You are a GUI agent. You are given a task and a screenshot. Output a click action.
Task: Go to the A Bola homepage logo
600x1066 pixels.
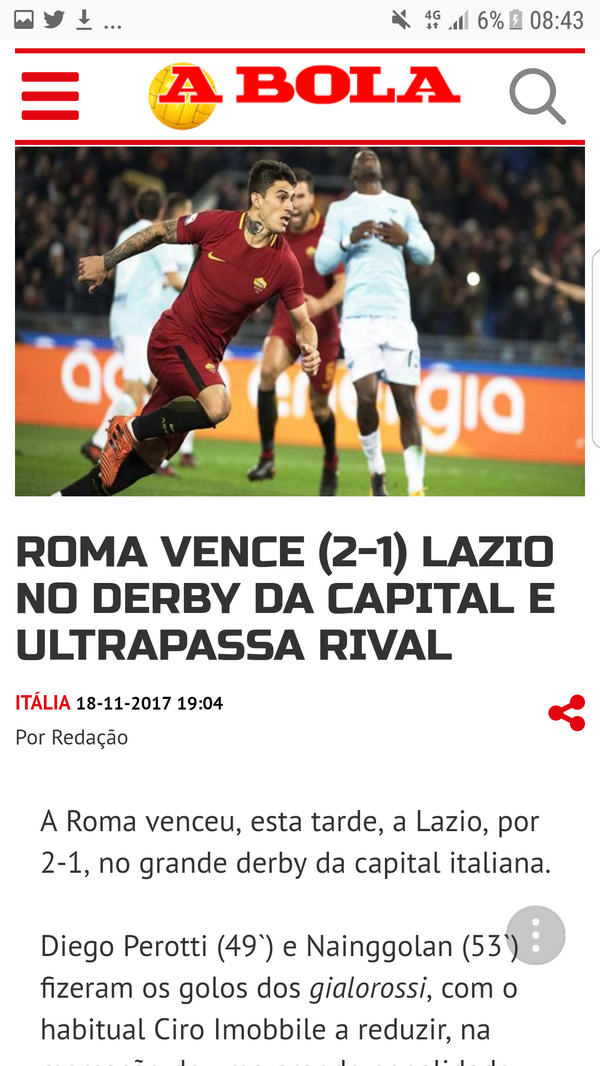pos(304,95)
